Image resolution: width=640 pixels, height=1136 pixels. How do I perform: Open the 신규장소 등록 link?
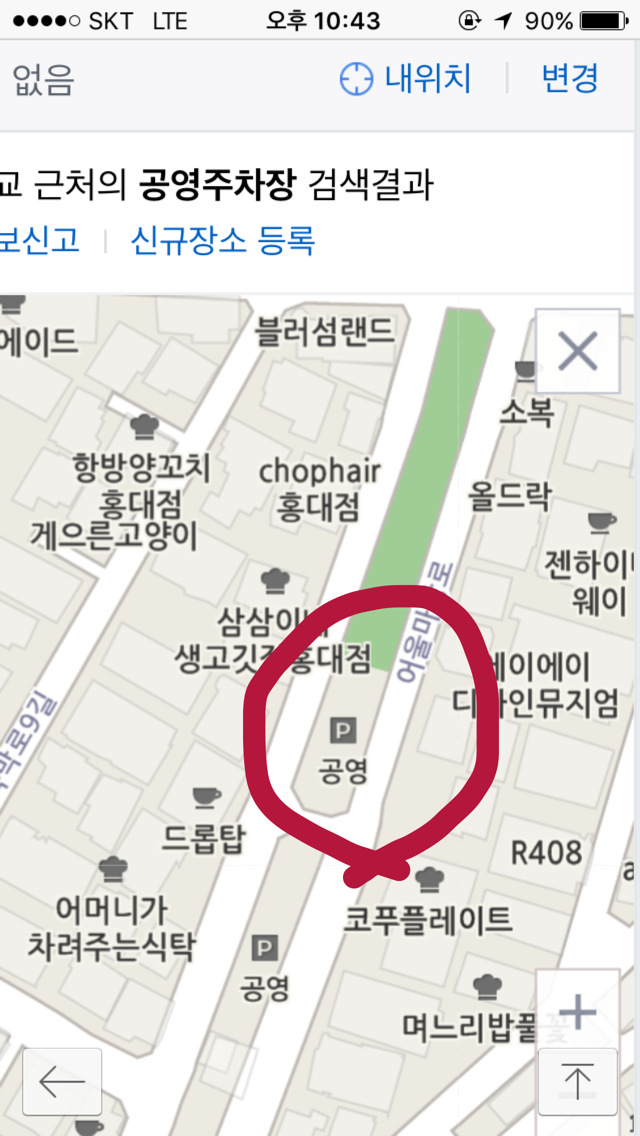tap(222, 240)
